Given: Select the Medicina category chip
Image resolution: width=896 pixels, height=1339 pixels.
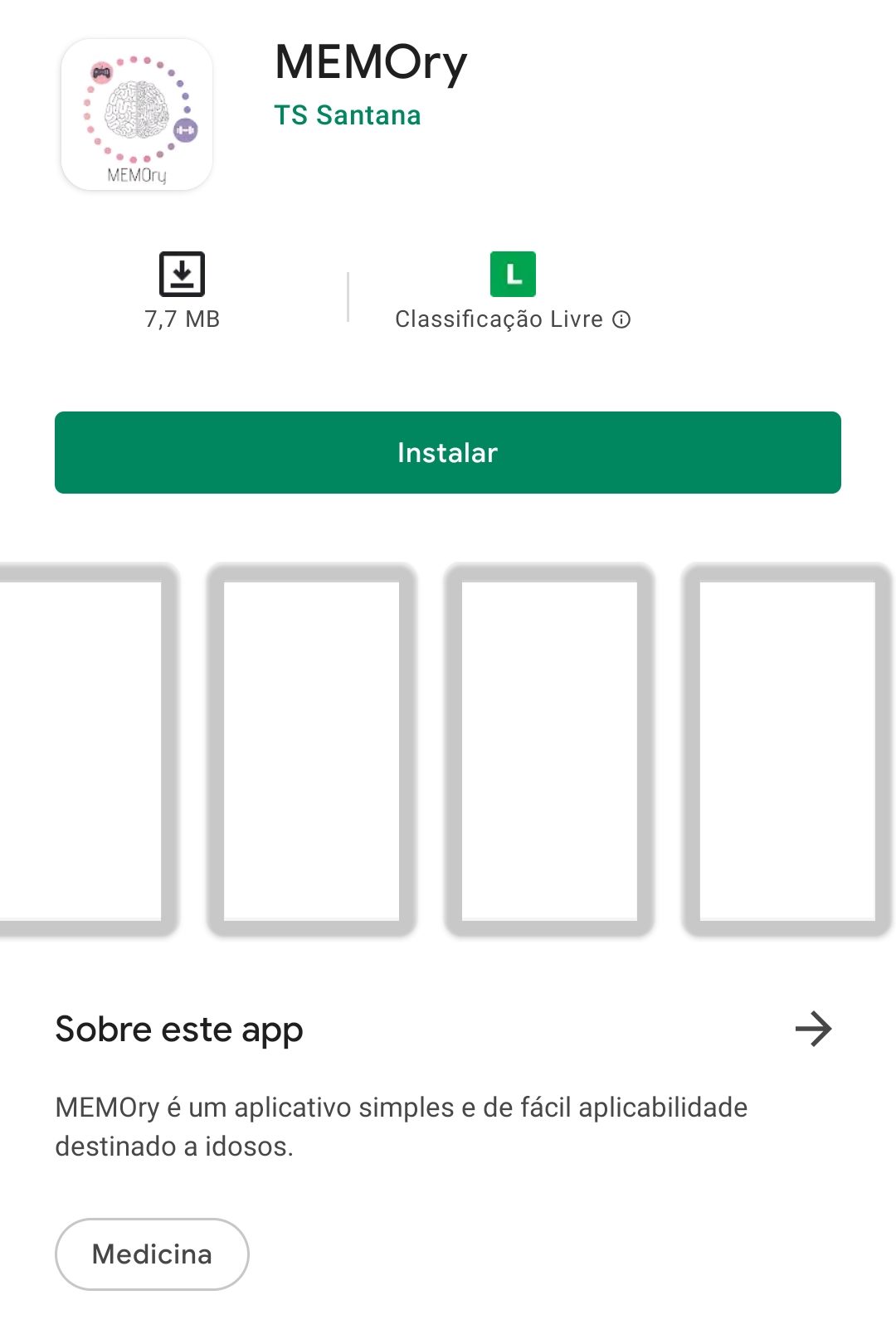Looking at the screenshot, I should [152, 1254].
